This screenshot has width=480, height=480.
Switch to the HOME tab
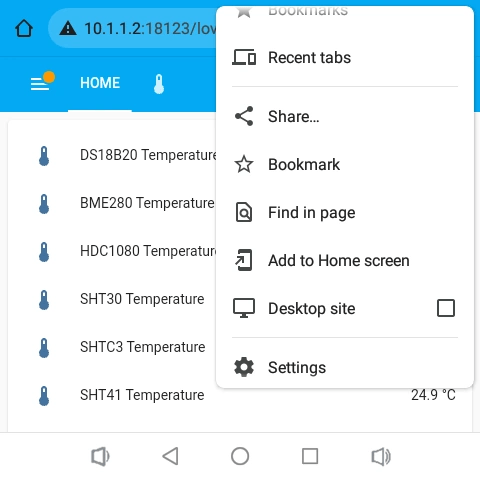click(x=100, y=83)
